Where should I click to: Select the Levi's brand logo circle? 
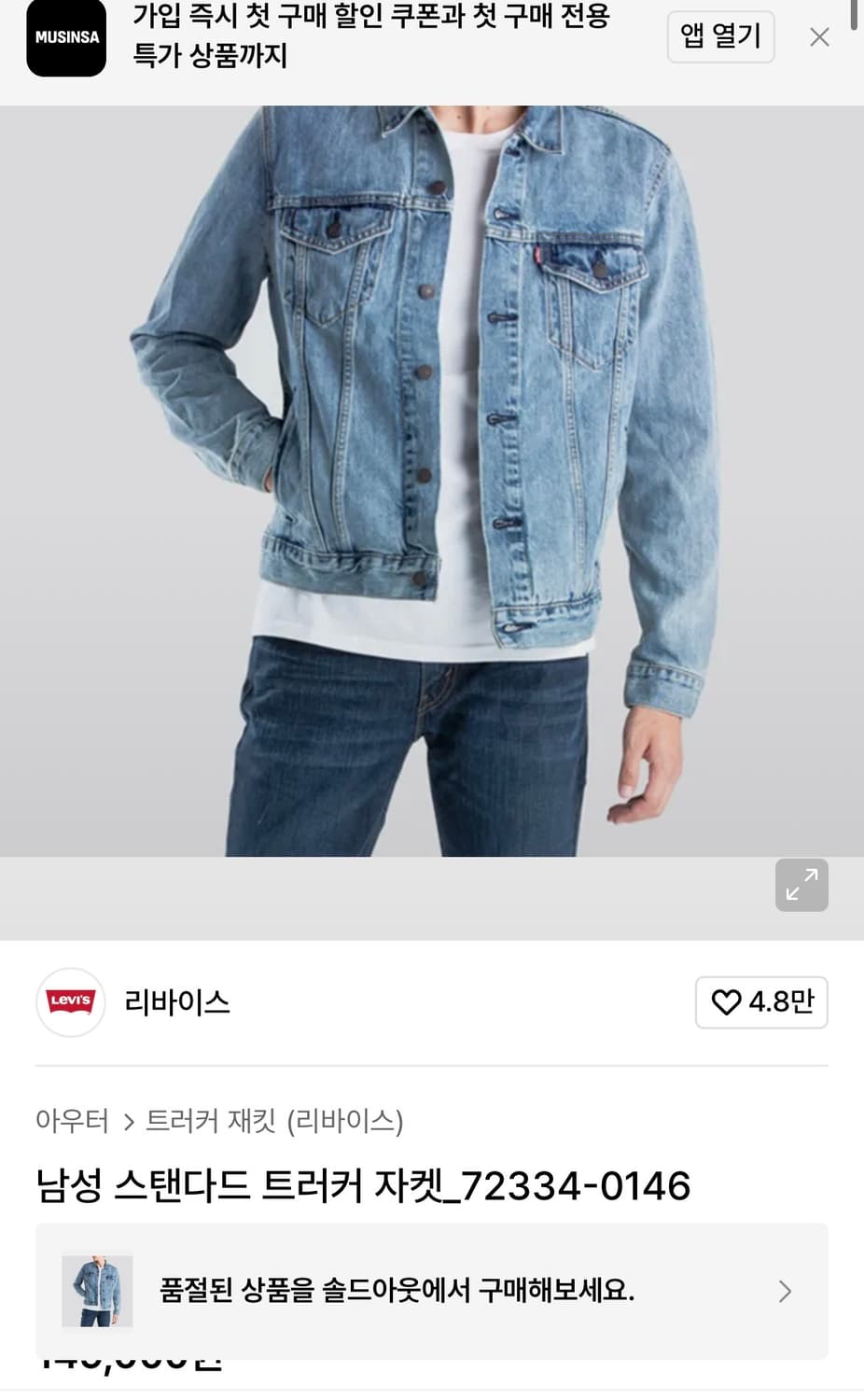click(x=70, y=1002)
